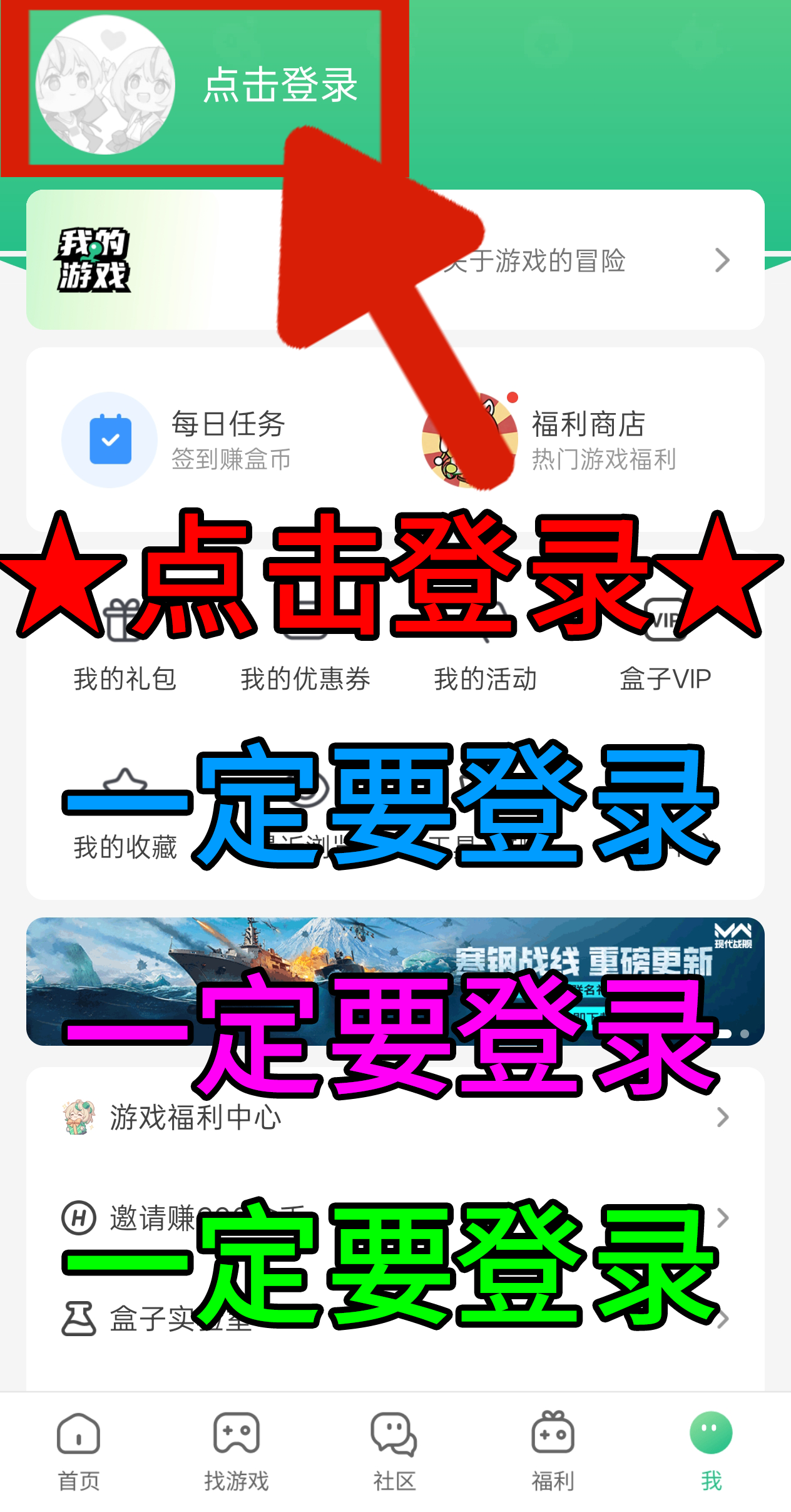
Task: Expand the 邀请赚盒币 row chevron
Action: pyautogui.click(x=725, y=1216)
